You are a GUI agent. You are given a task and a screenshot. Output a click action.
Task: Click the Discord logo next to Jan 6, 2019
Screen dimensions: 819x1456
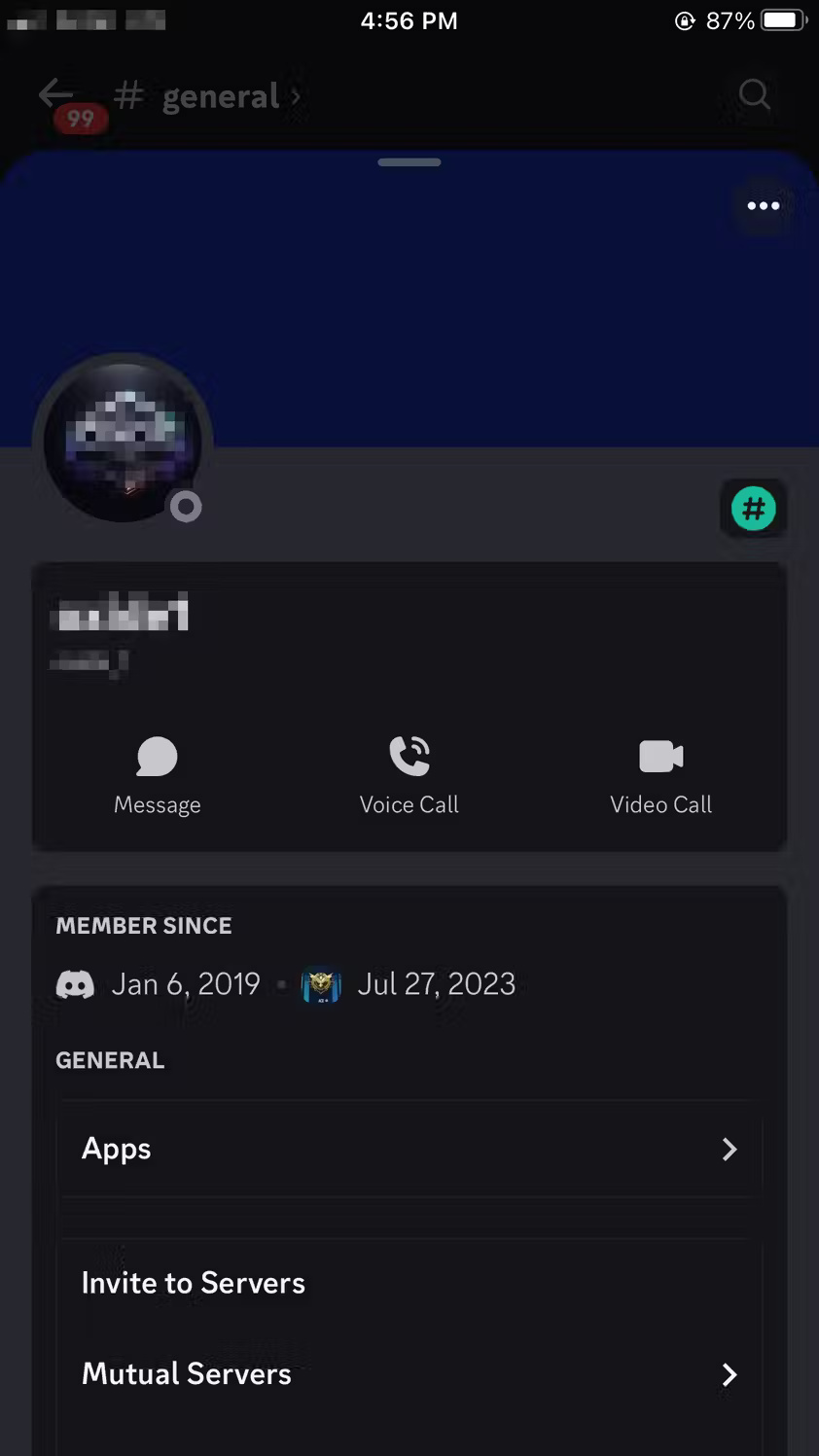tap(75, 983)
